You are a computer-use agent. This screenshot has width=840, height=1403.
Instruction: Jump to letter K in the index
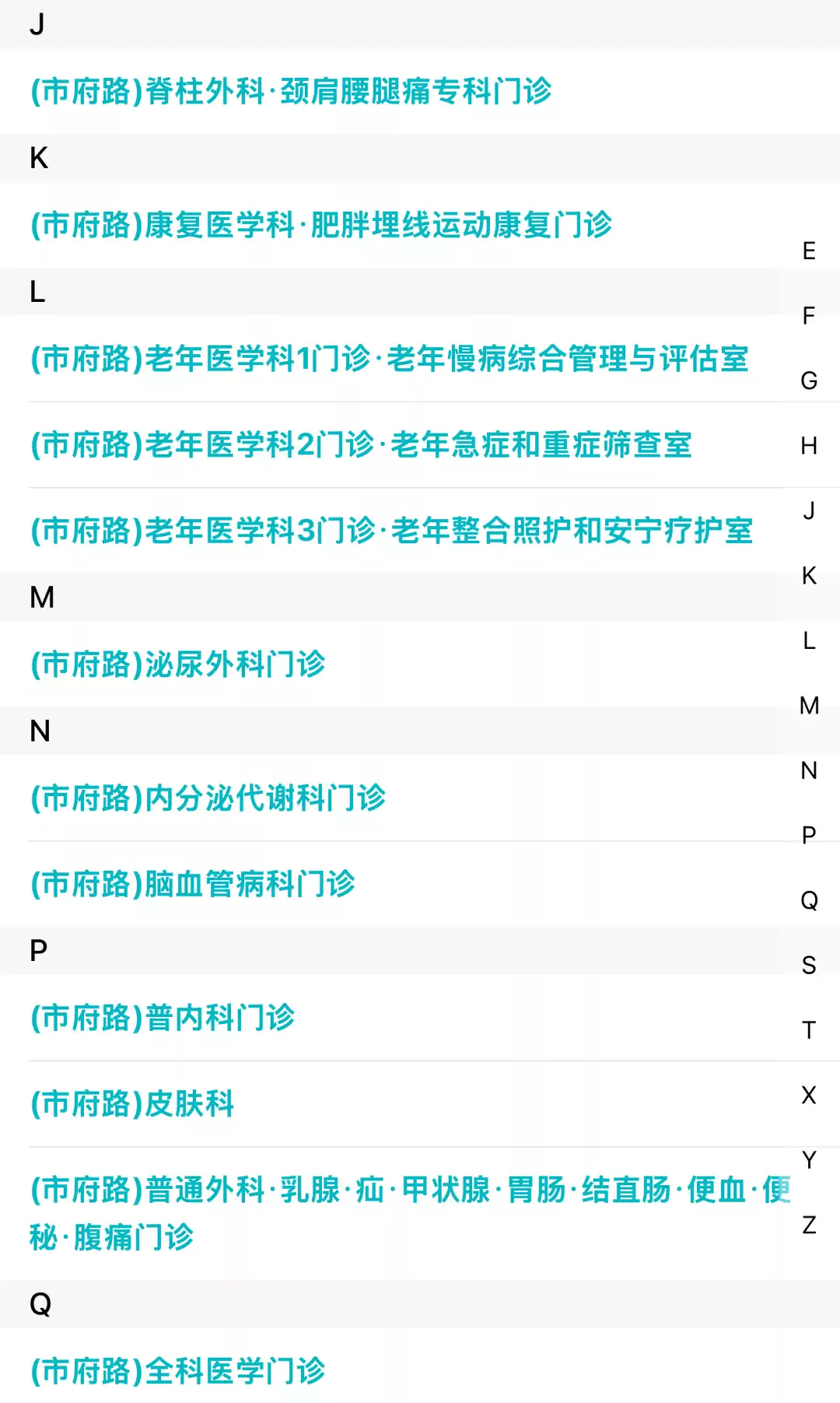tap(810, 576)
